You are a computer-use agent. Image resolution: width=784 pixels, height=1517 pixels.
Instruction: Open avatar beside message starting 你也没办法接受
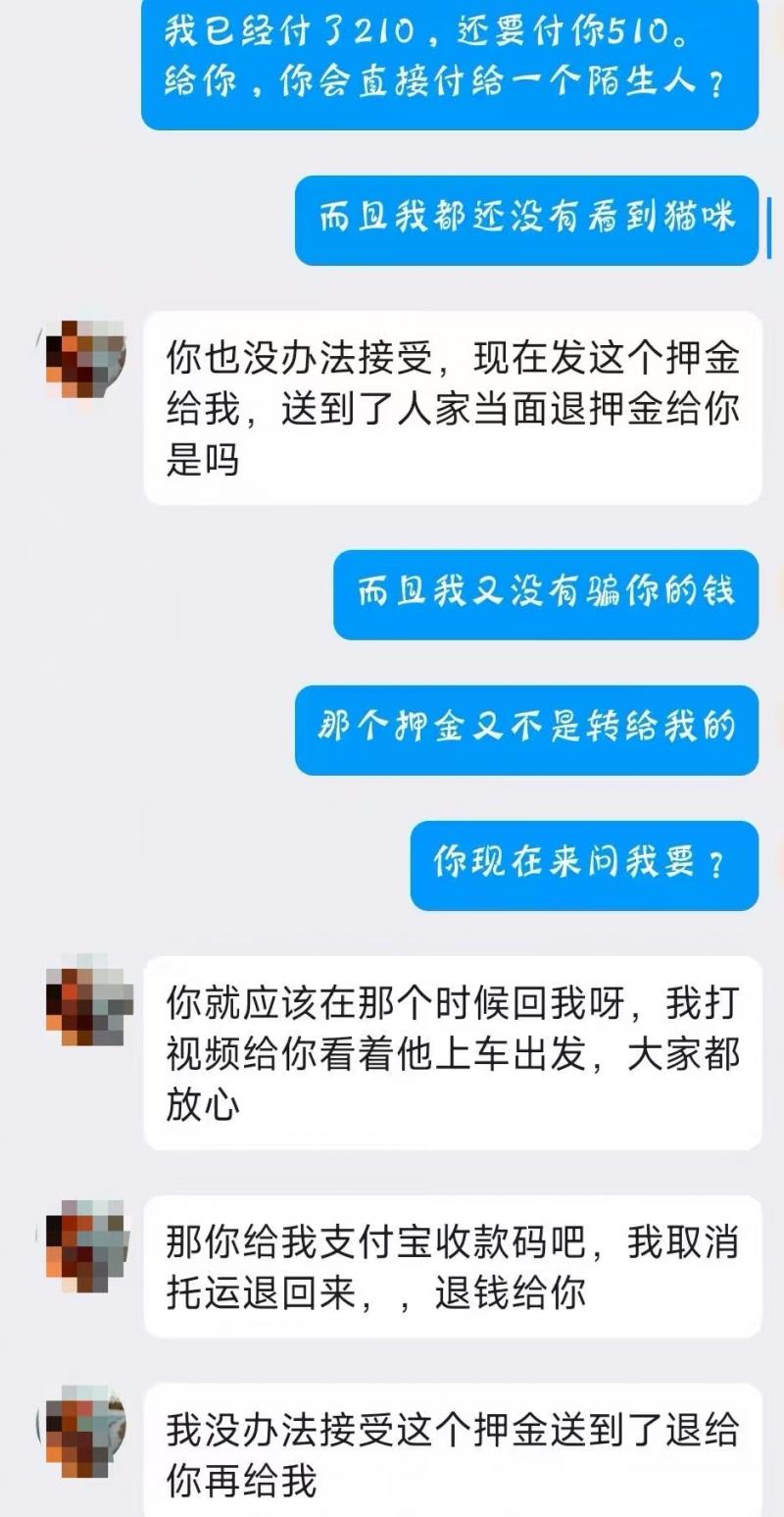86,359
